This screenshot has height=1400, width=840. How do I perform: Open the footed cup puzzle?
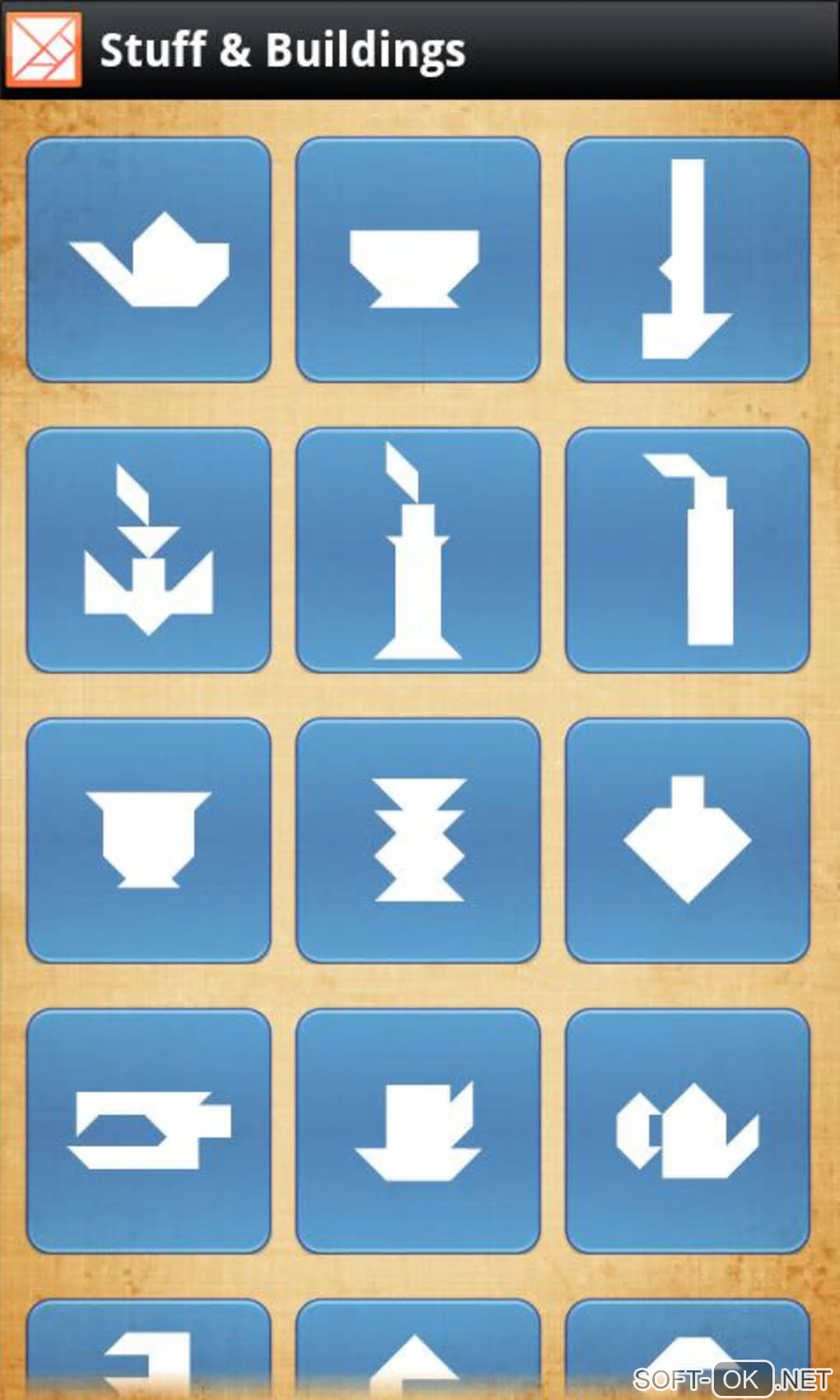149,839
